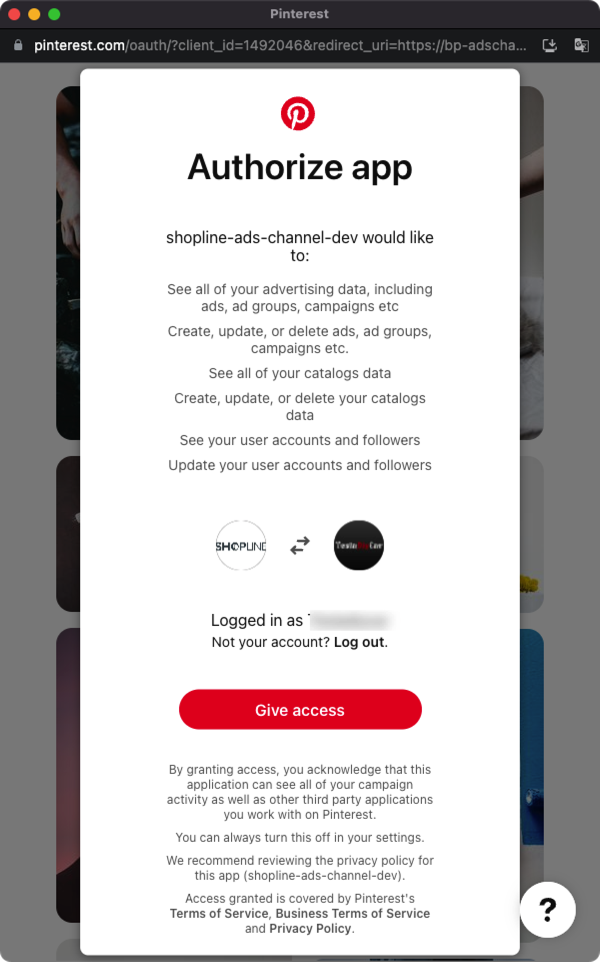This screenshot has width=600, height=962.
Task: Open the question mark help button
Action: tap(547, 910)
